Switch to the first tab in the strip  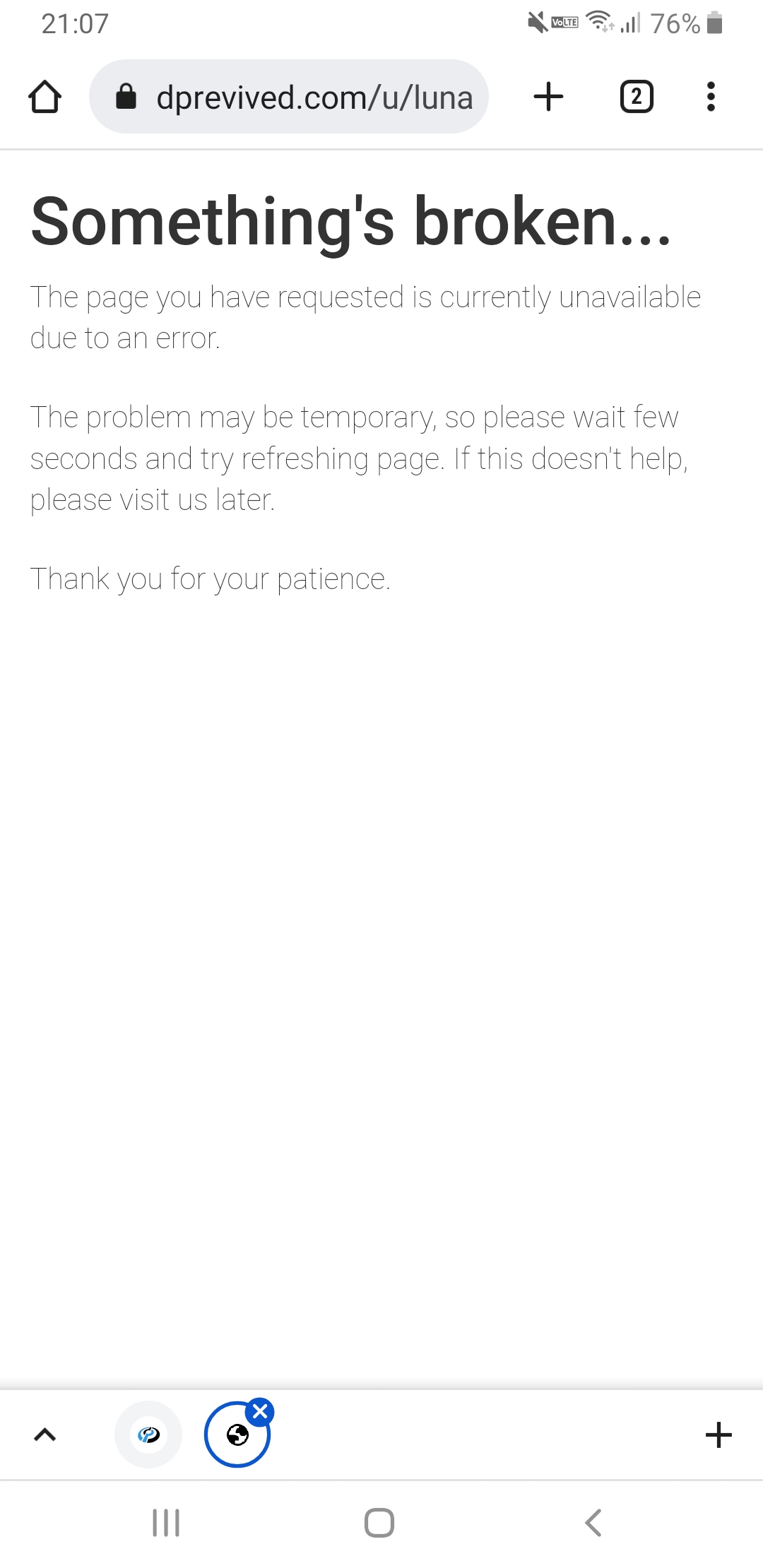click(x=148, y=1435)
